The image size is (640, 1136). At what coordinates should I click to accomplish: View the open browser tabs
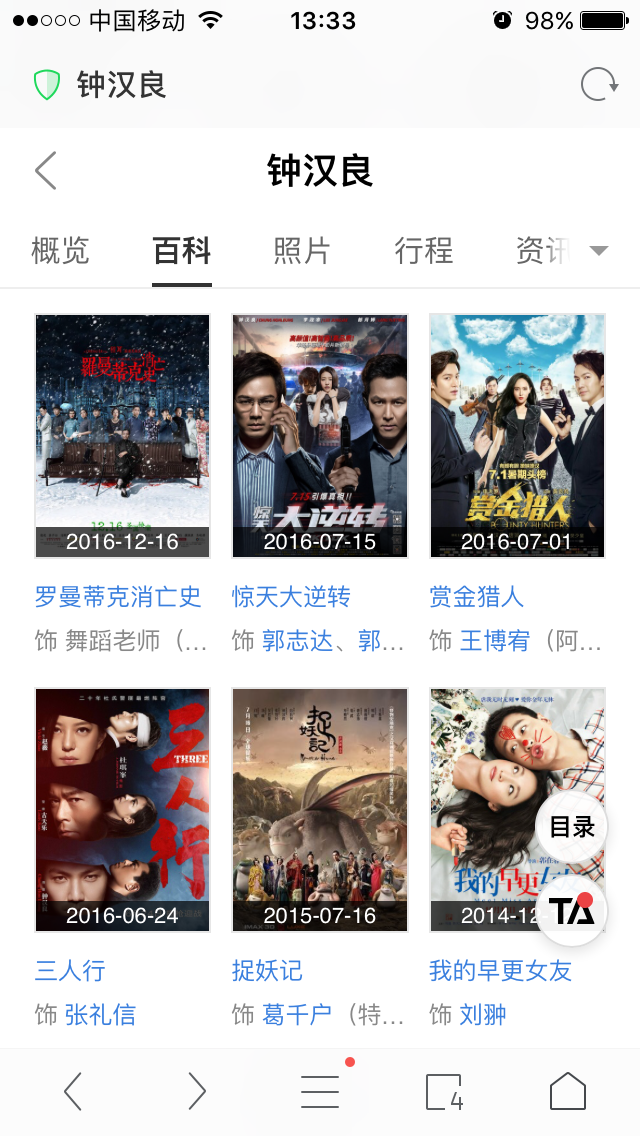[444, 1091]
